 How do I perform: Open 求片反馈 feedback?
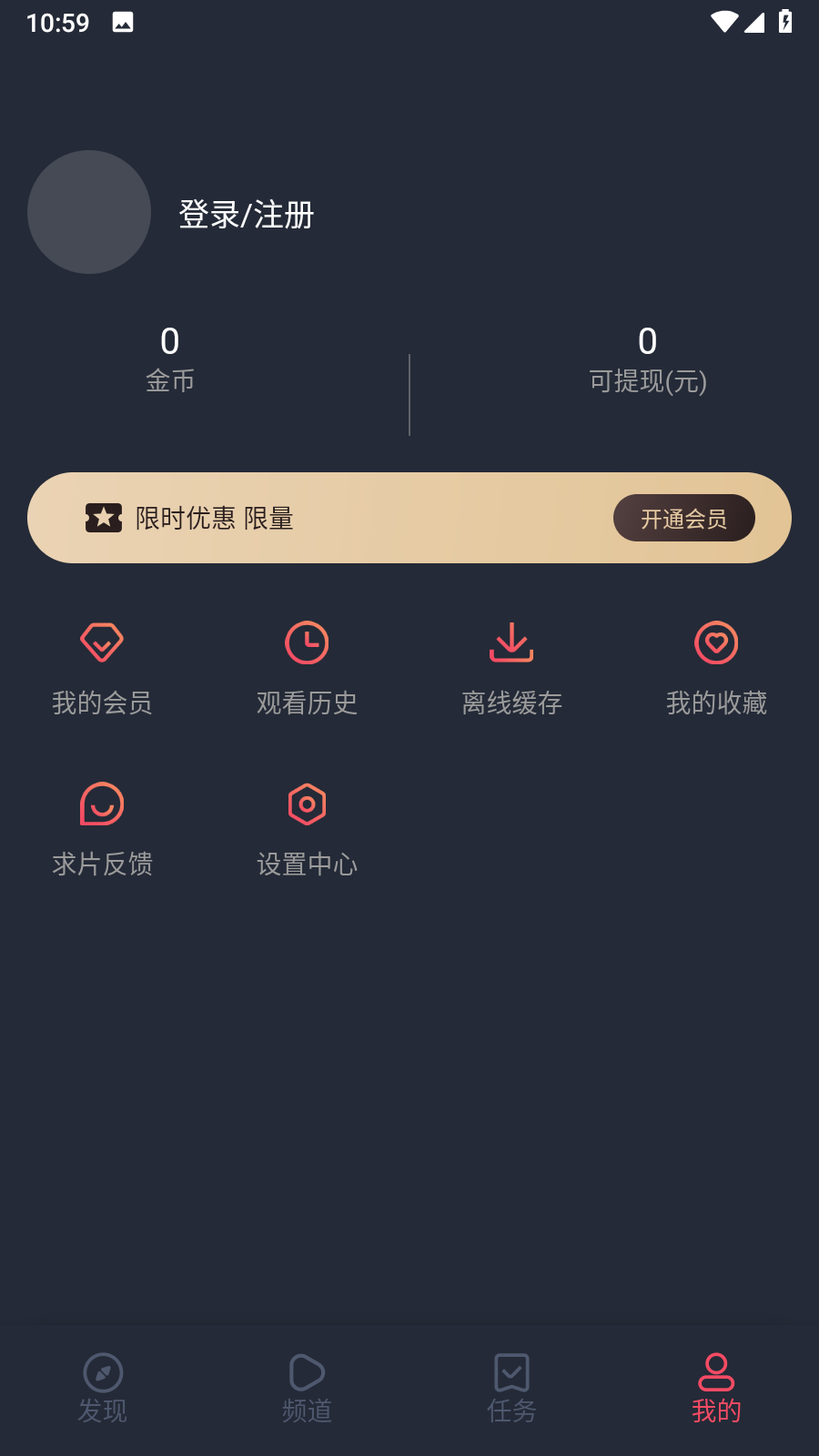102,829
